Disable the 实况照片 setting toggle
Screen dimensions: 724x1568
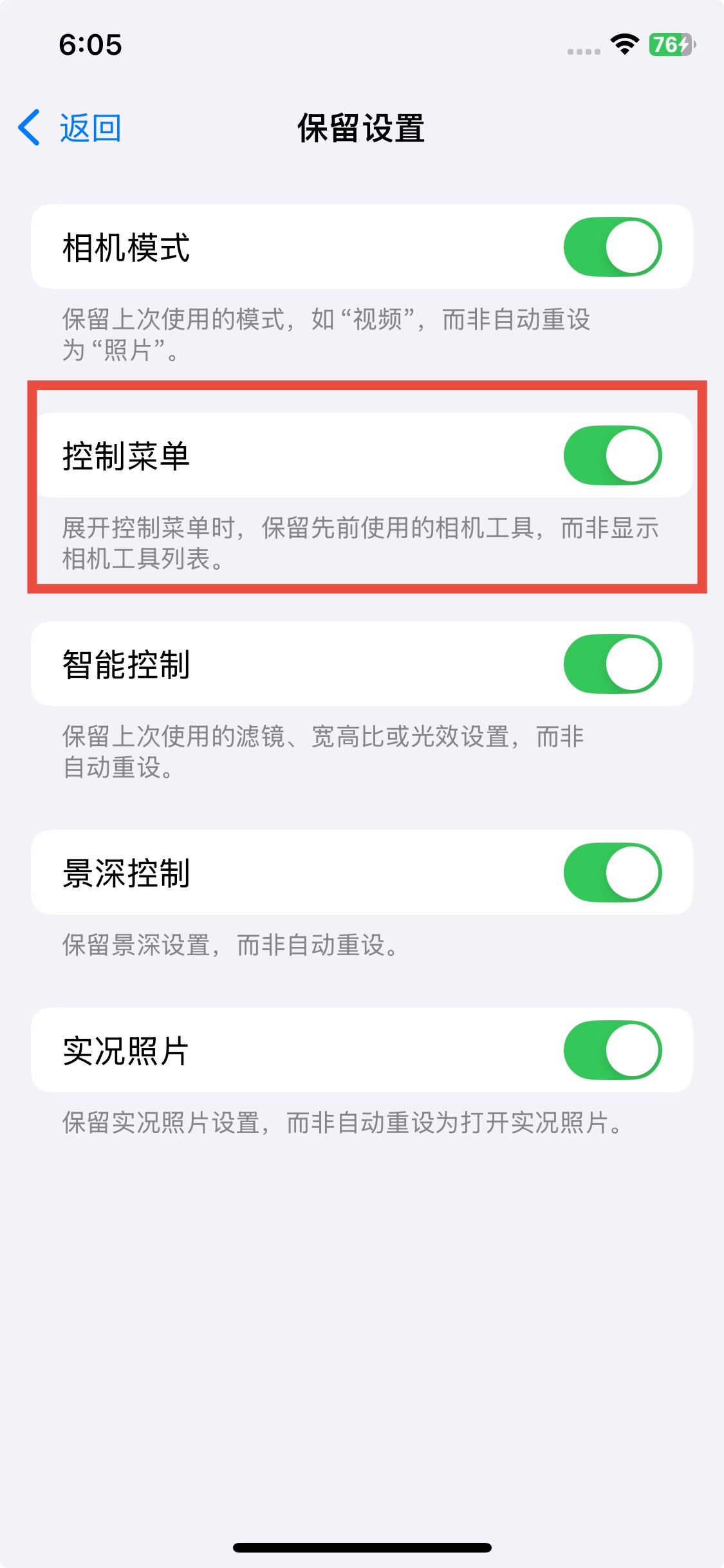[612, 1050]
